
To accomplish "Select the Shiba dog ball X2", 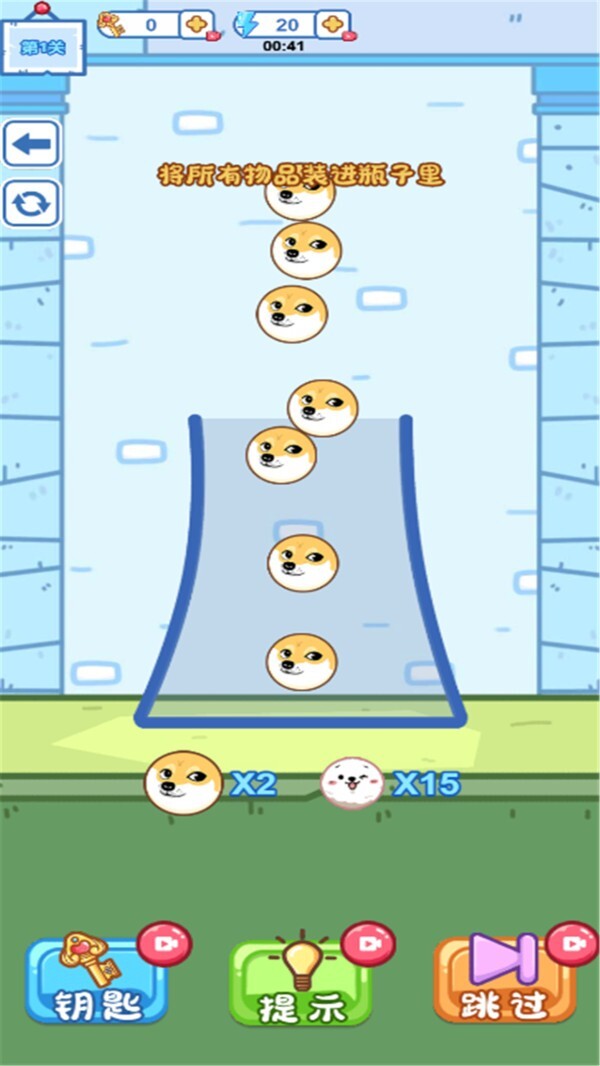I will [183, 783].
